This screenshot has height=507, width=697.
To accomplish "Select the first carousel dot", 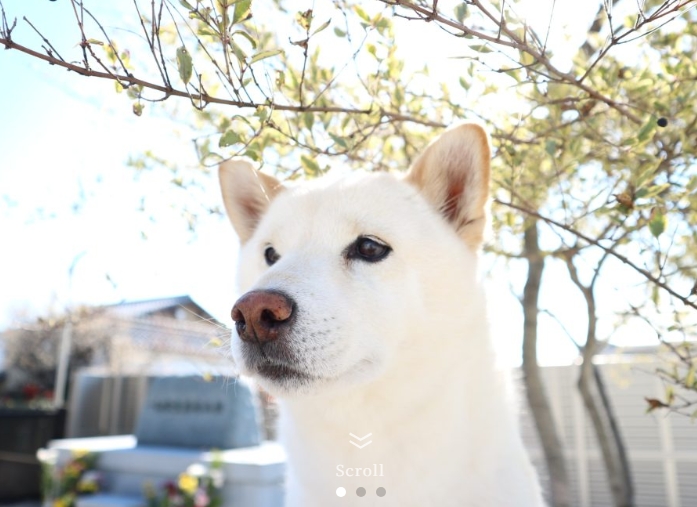I will pos(341,492).
